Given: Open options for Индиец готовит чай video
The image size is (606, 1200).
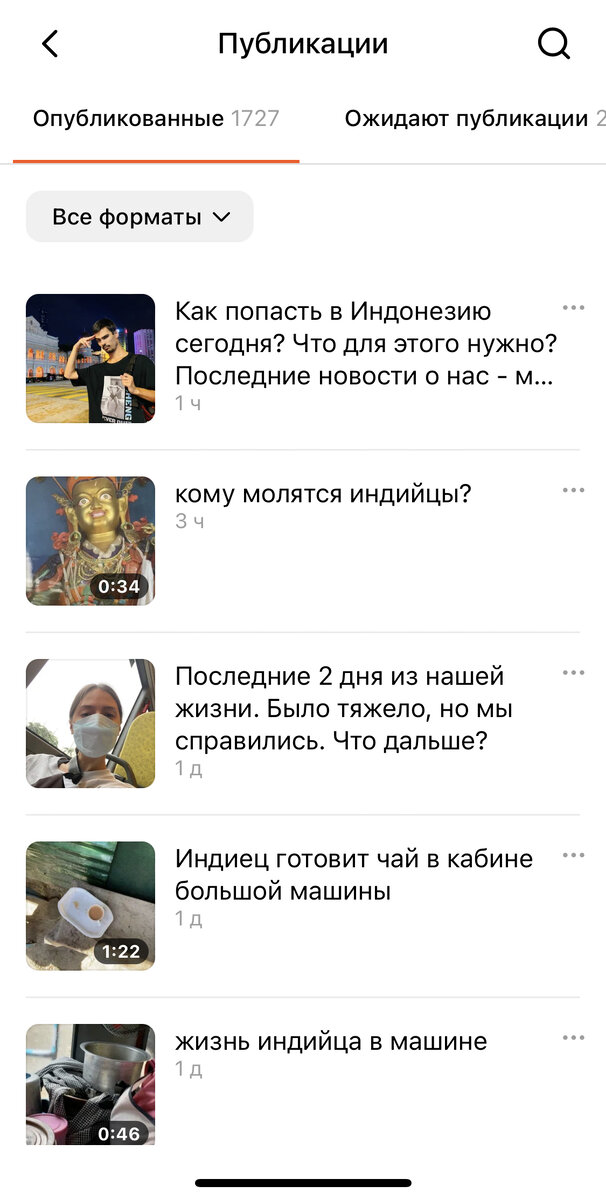Looking at the screenshot, I should (573, 856).
